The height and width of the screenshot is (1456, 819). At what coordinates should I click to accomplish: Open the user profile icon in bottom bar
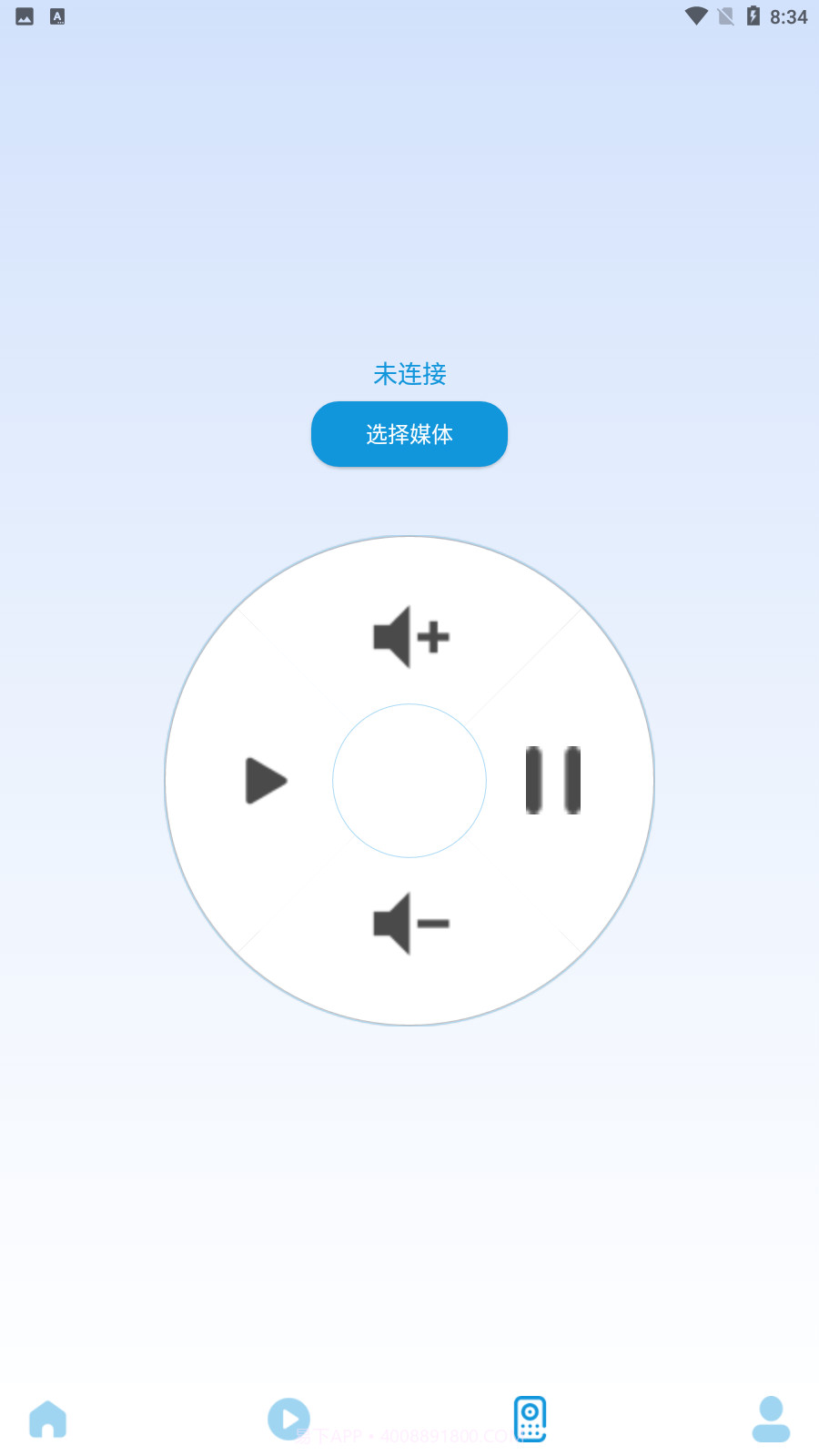coord(771,1418)
